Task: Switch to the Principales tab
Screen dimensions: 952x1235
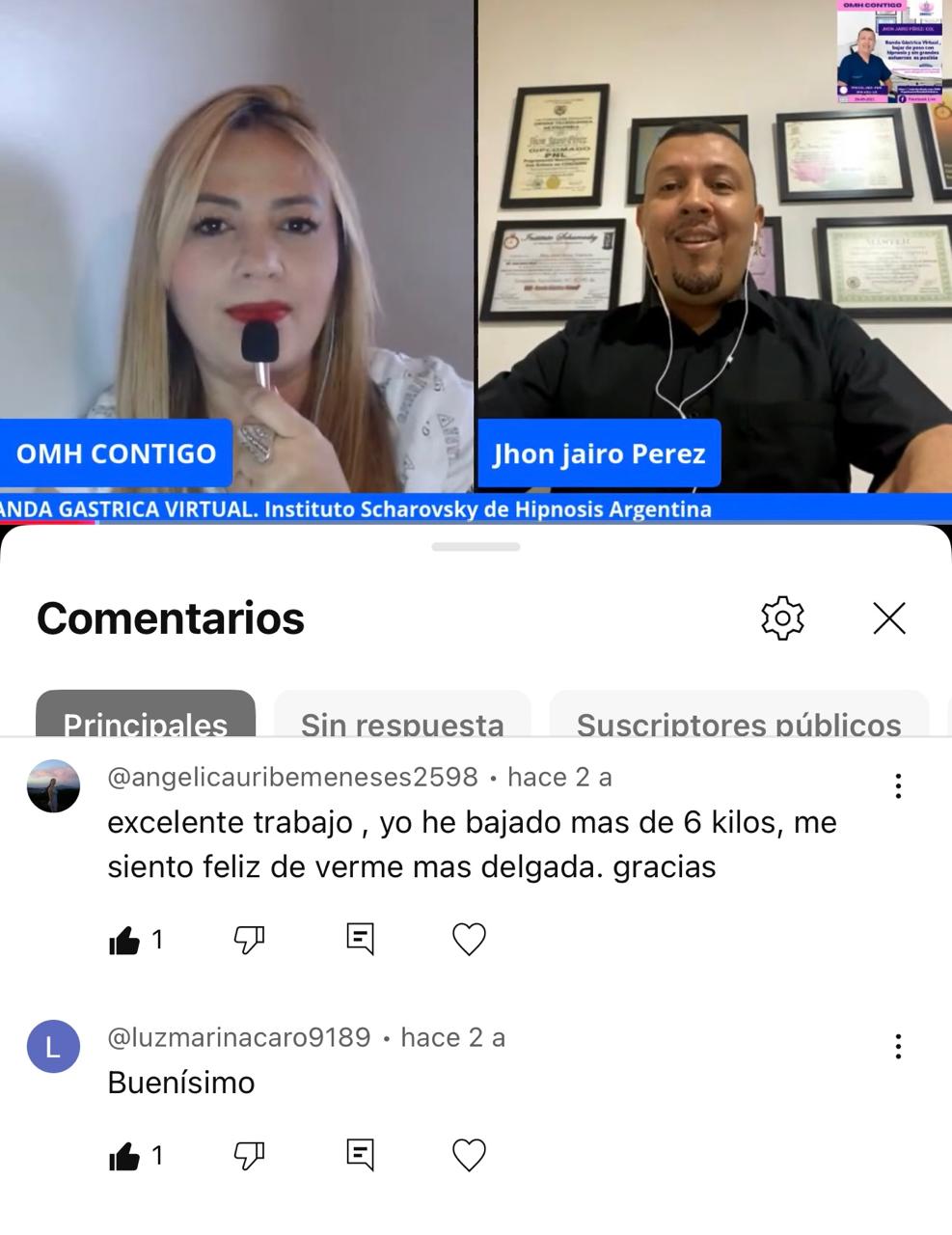Action: coord(146,717)
